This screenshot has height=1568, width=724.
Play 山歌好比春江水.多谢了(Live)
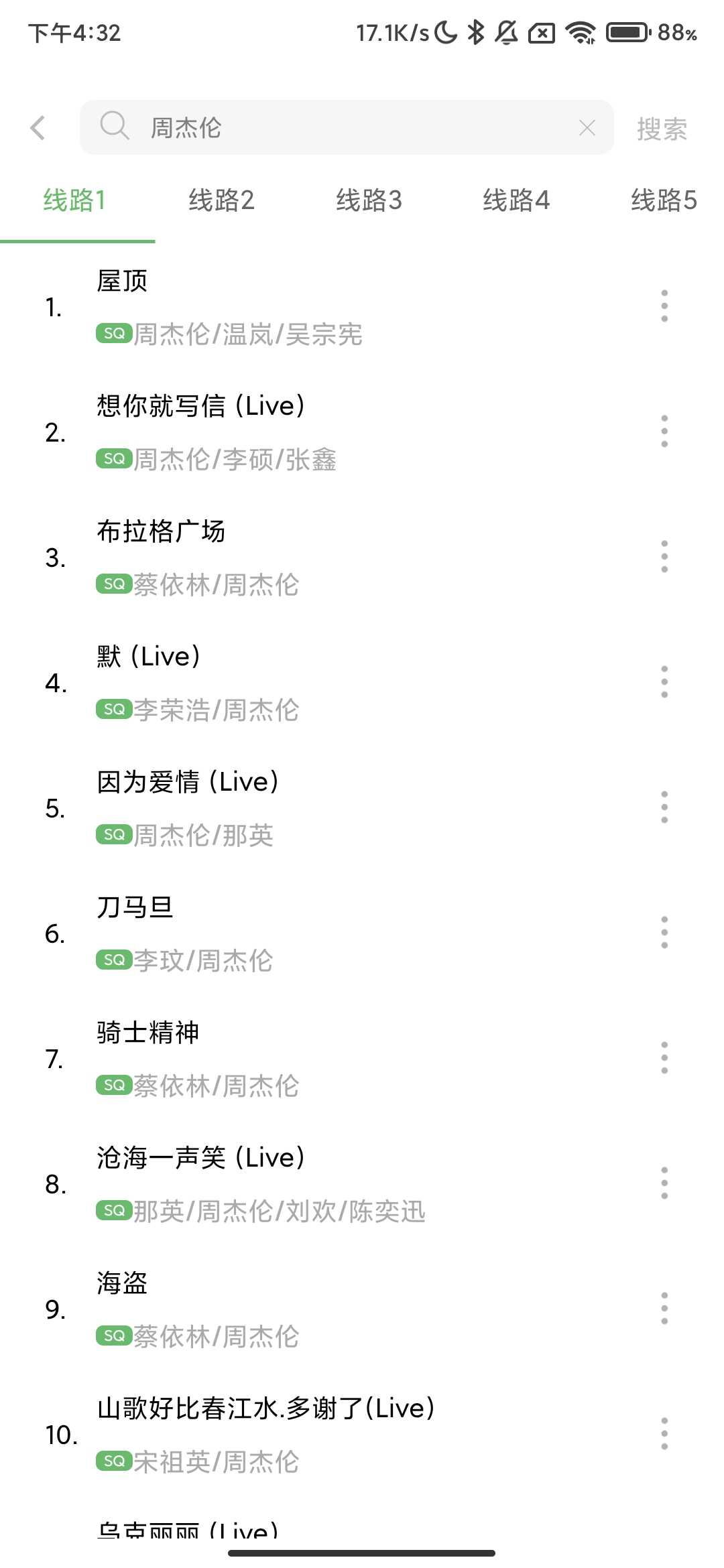coord(268,1434)
